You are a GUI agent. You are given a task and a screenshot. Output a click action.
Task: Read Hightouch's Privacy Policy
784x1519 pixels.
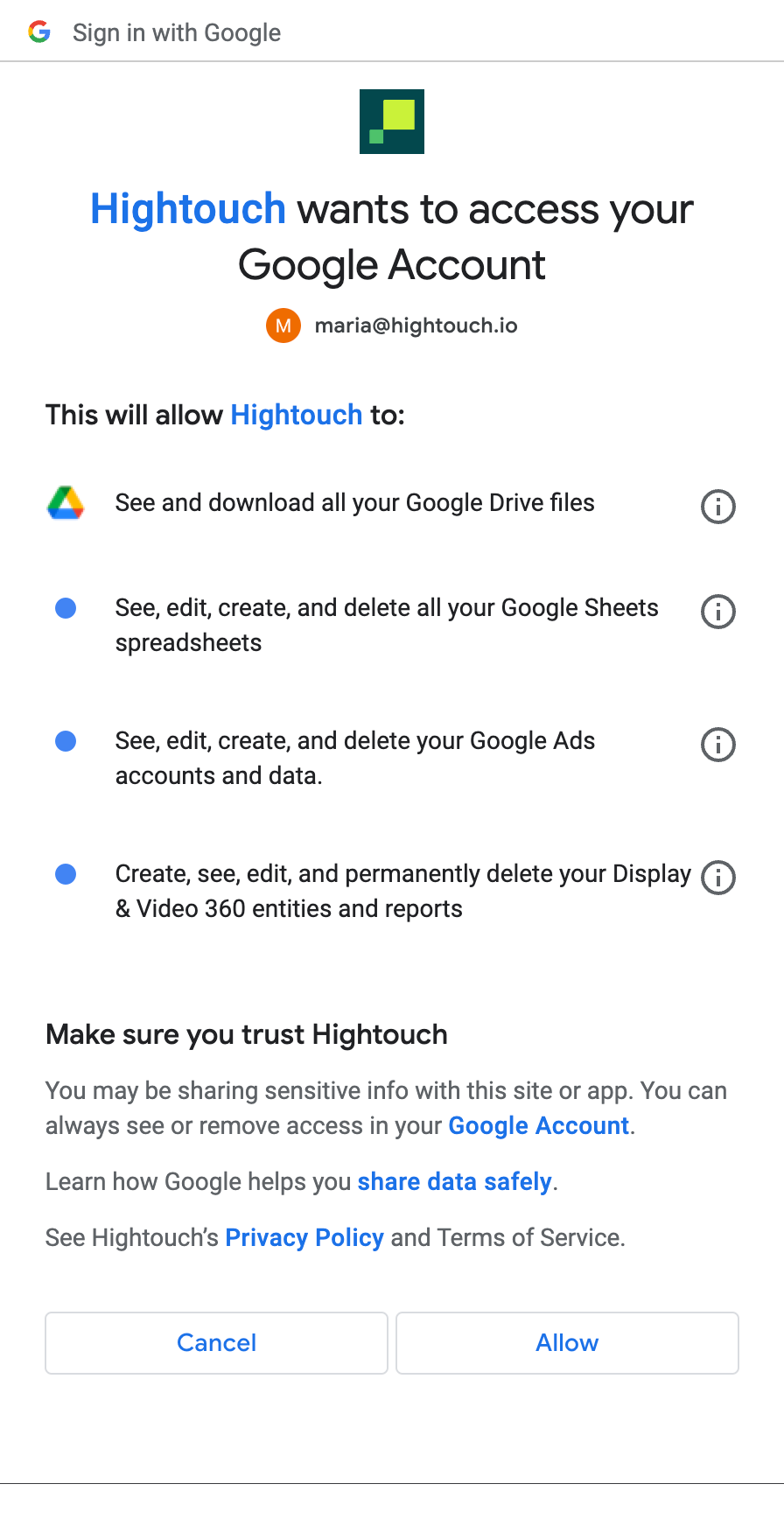pos(304,1237)
